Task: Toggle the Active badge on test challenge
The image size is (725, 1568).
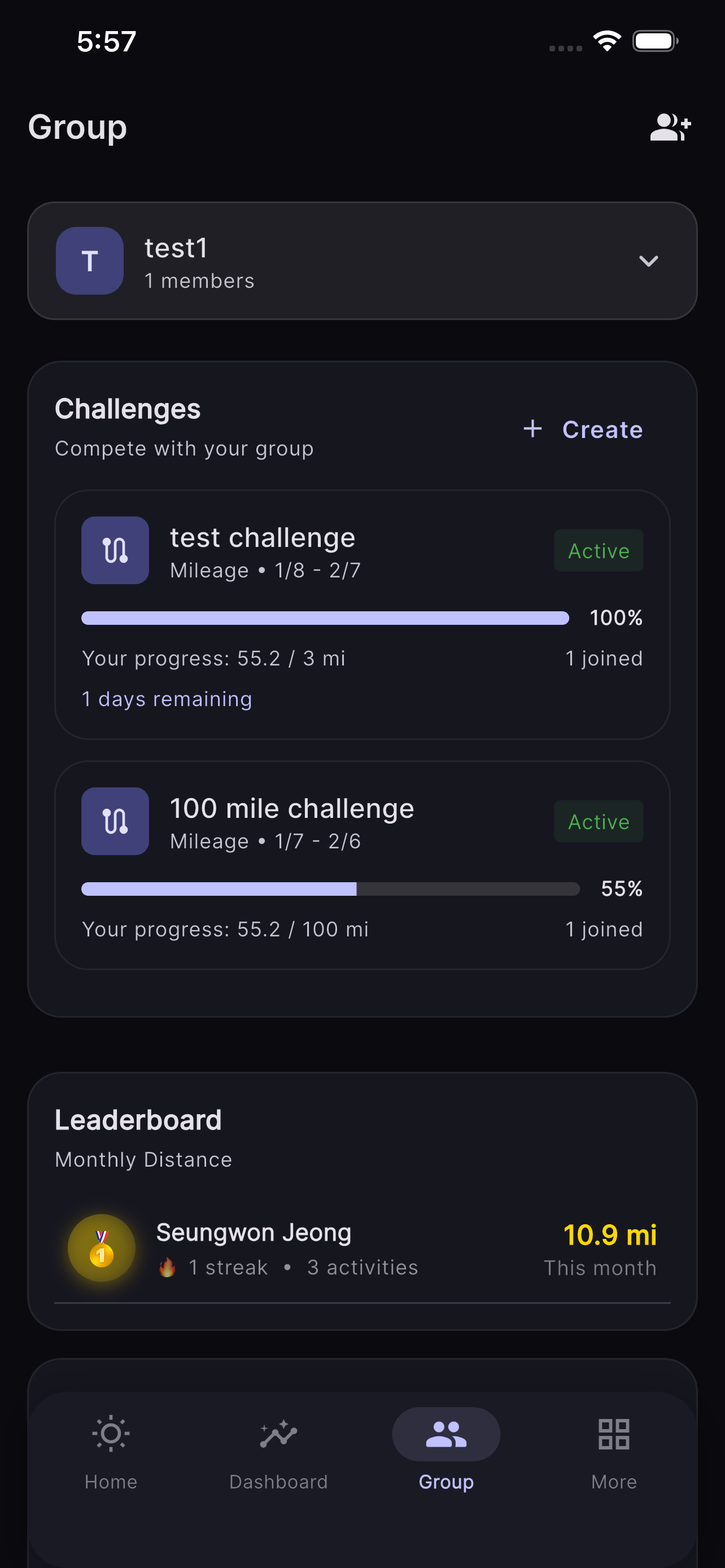Action: tap(598, 550)
